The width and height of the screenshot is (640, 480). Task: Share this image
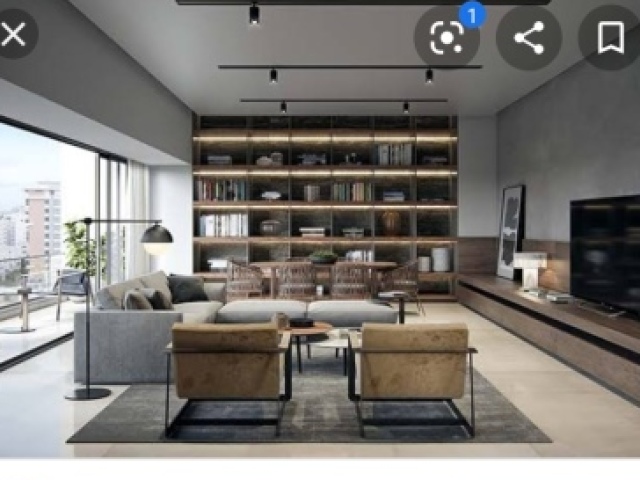coord(528,38)
